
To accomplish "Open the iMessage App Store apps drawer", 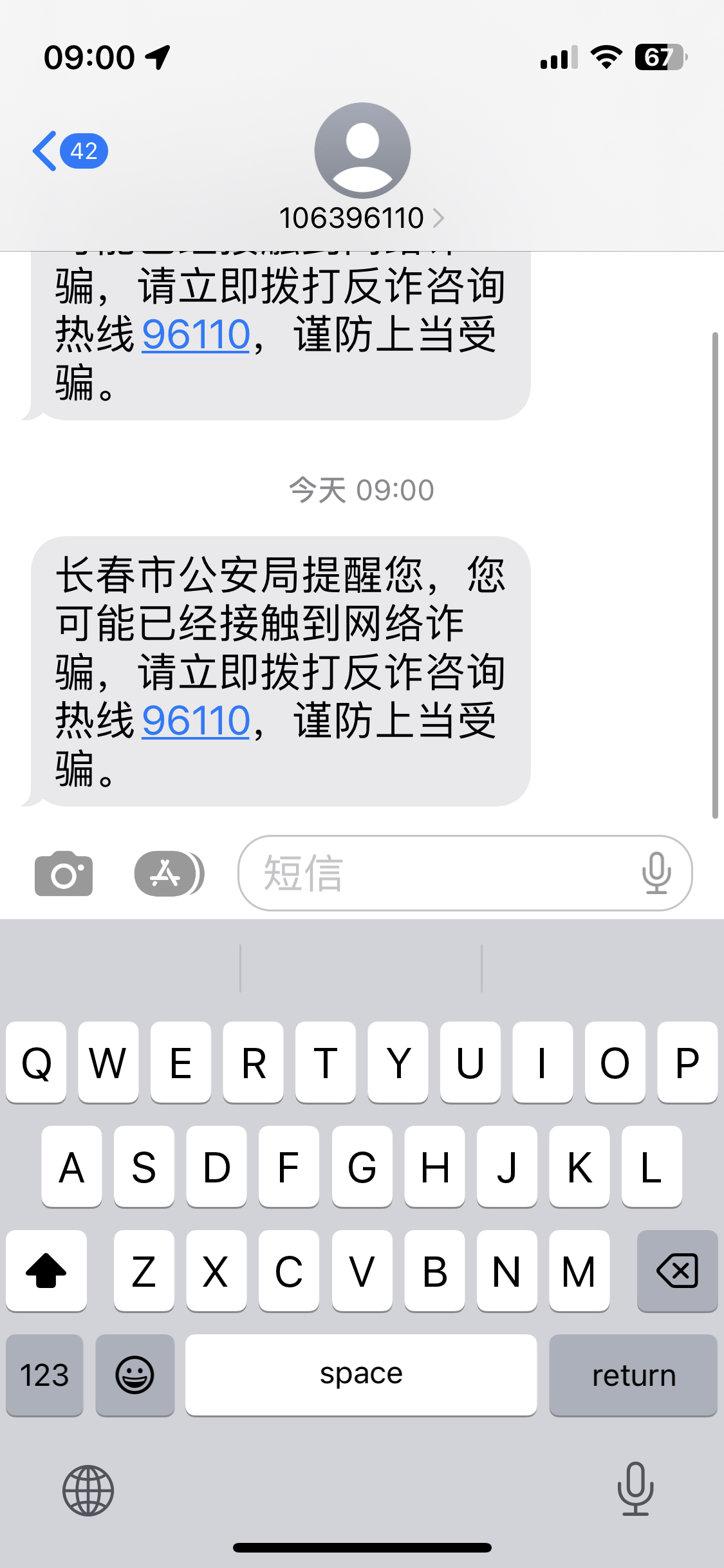I will pyautogui.click(x=167, y=873).
